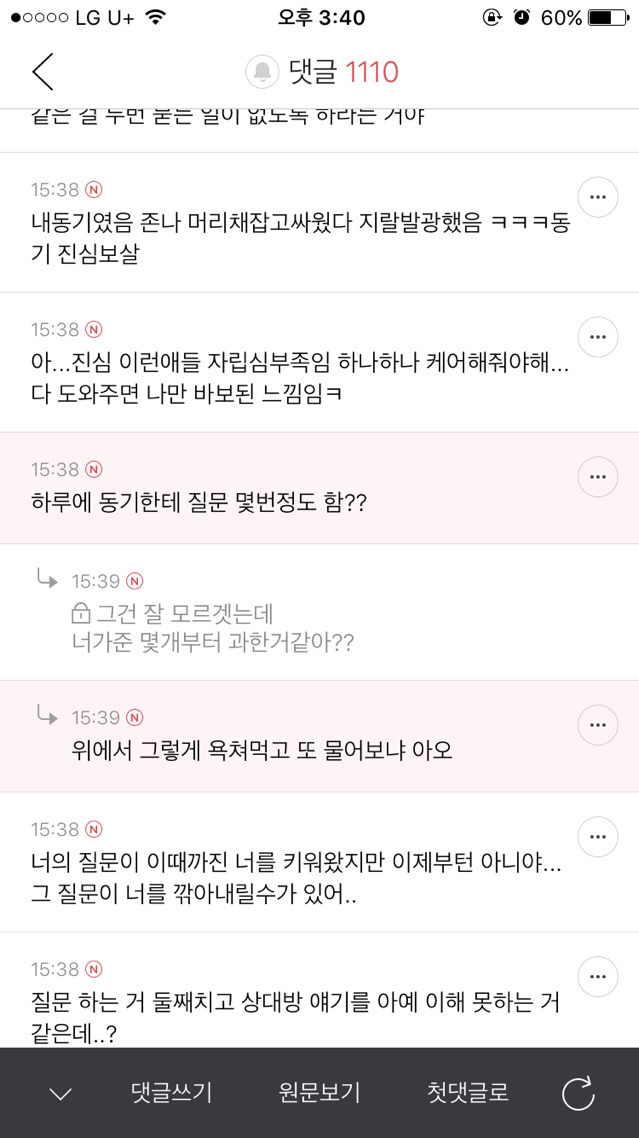Open more options for comment 너의 질문이 이때까진
Screen dimensions: 639x1138
(598, 837)
